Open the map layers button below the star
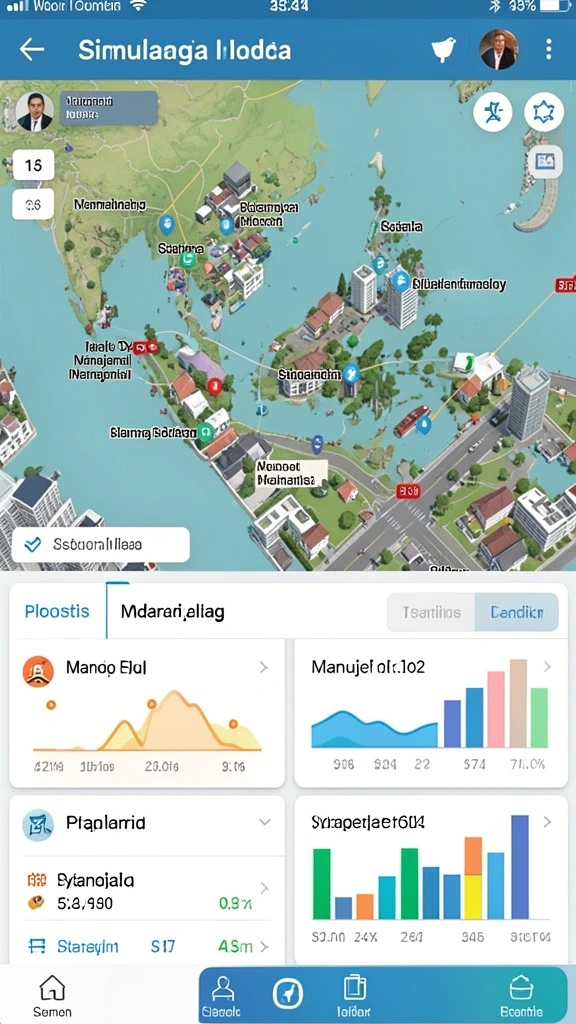 point(545,161)
